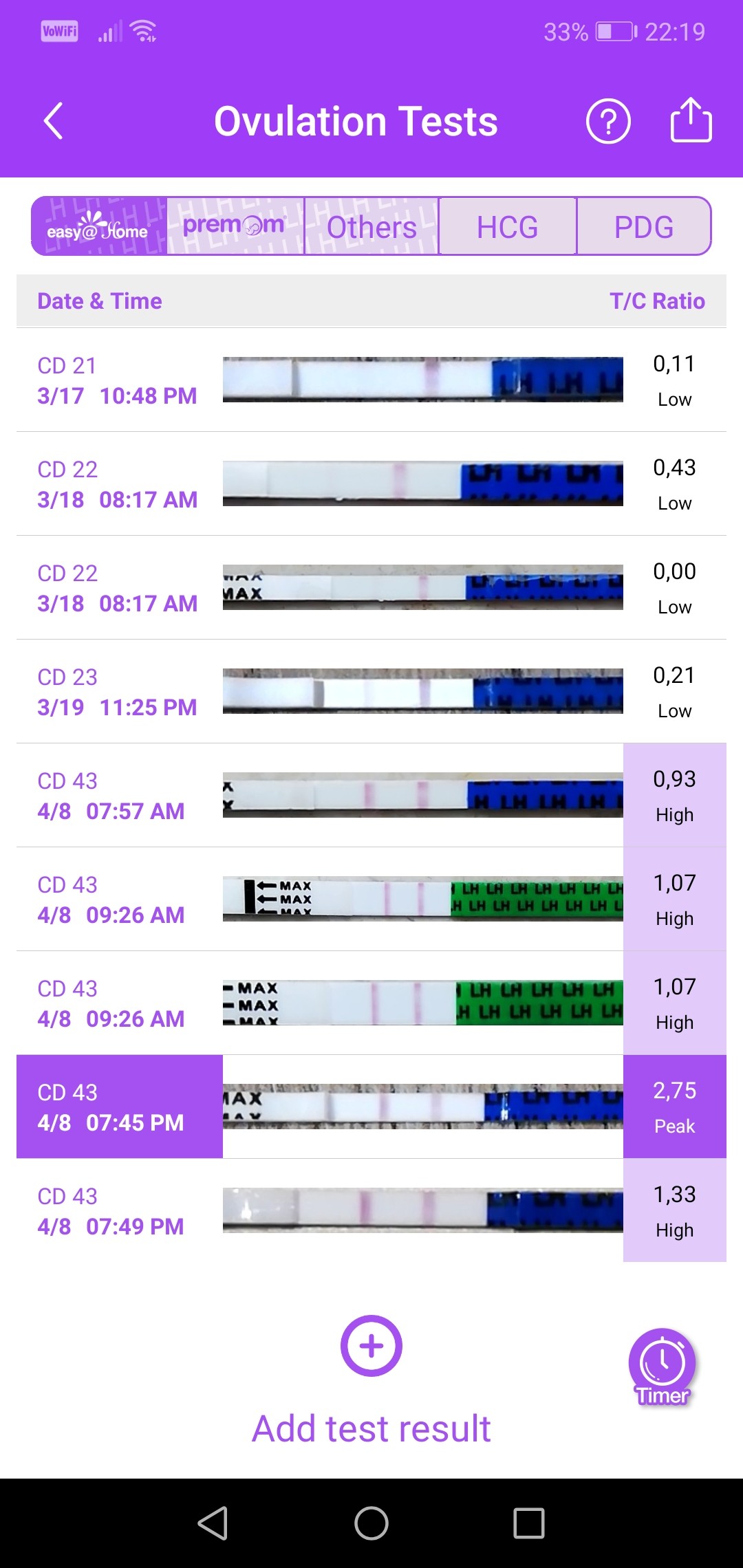
Task: Open the 4/8 07:57 AM test
Action: (x=371, y=796)
